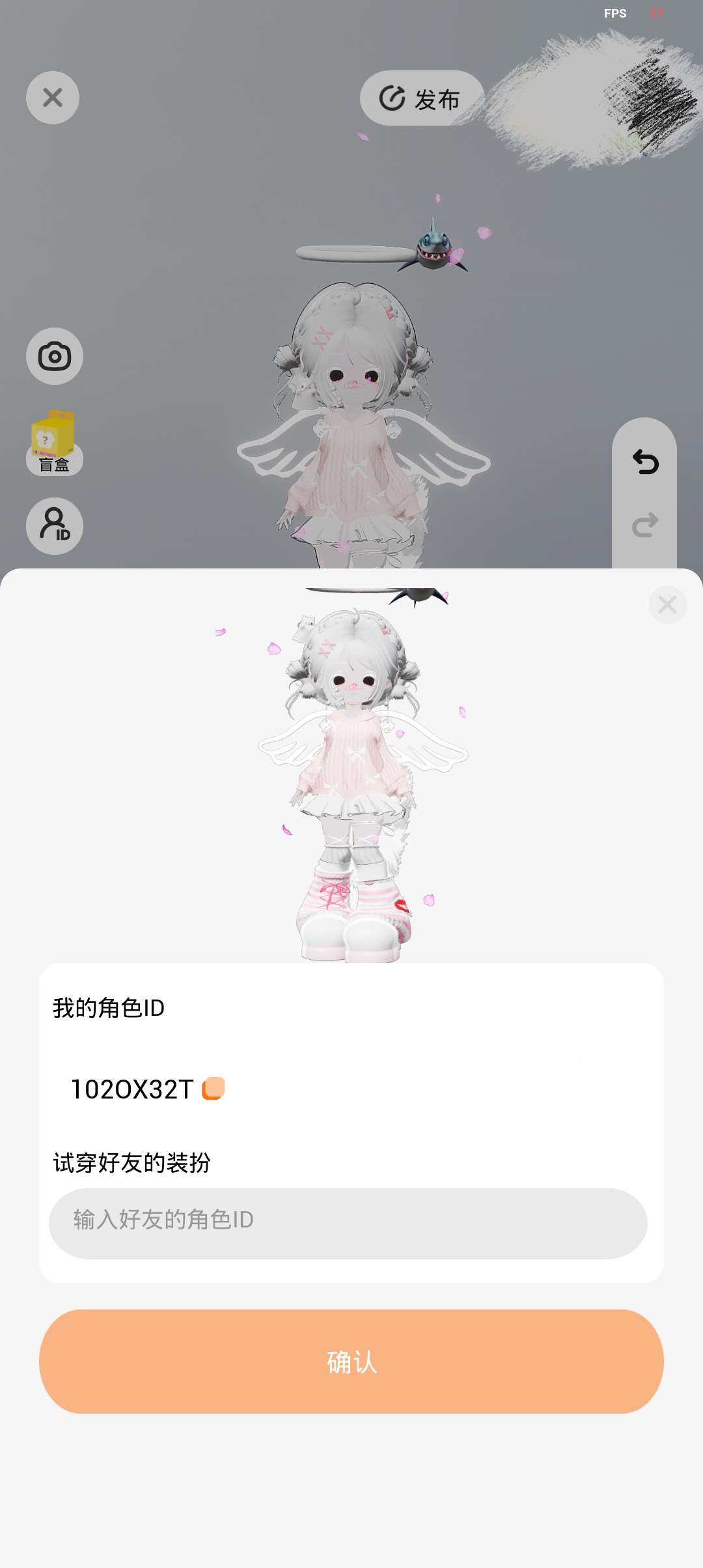Undo the last outfit change
Viewport: 703px width, 1568px height.
click(645, 462)
